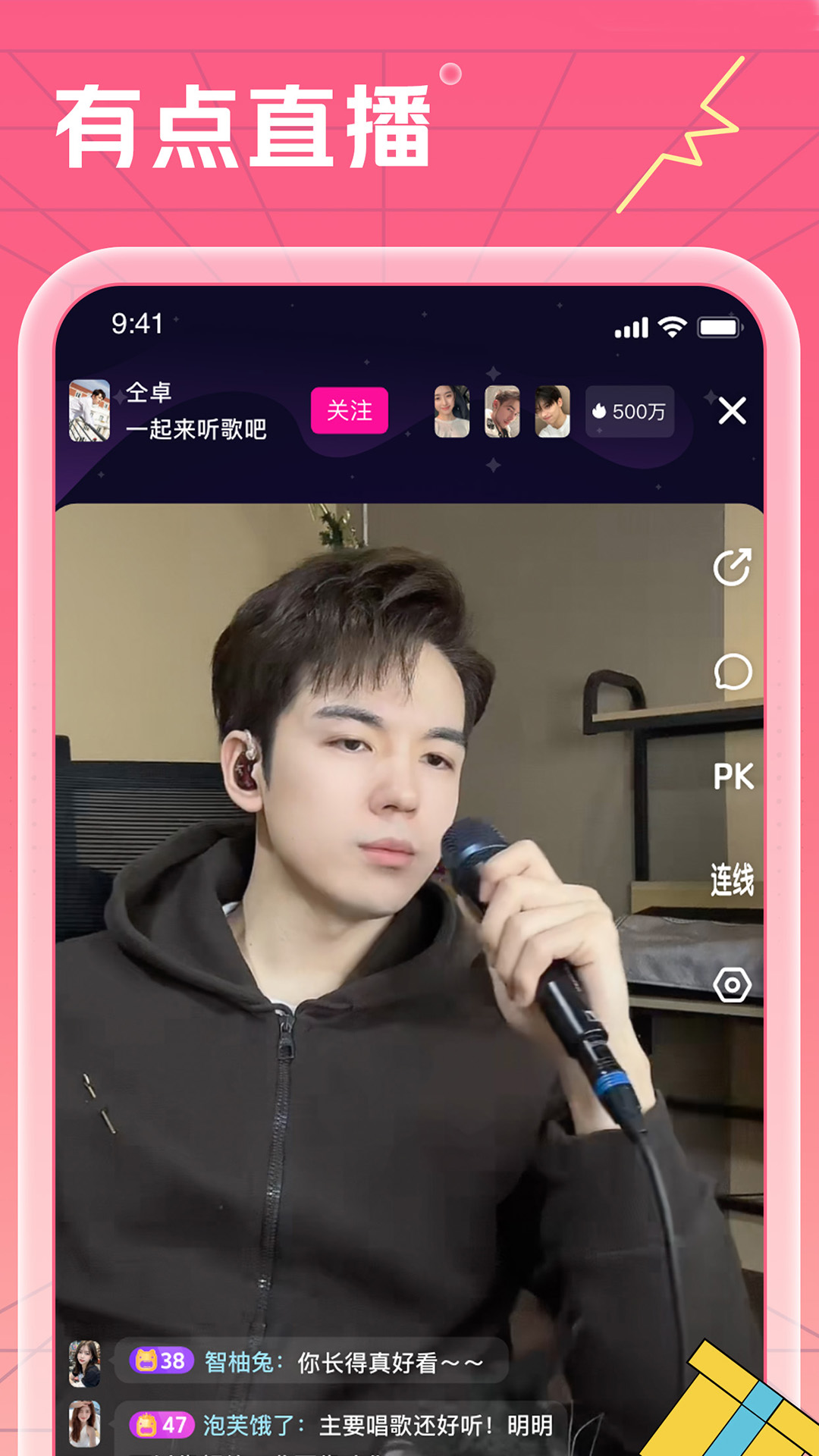Close the live stream with the X
Viewport: 819px width, 1456px height.
[731, 410]
